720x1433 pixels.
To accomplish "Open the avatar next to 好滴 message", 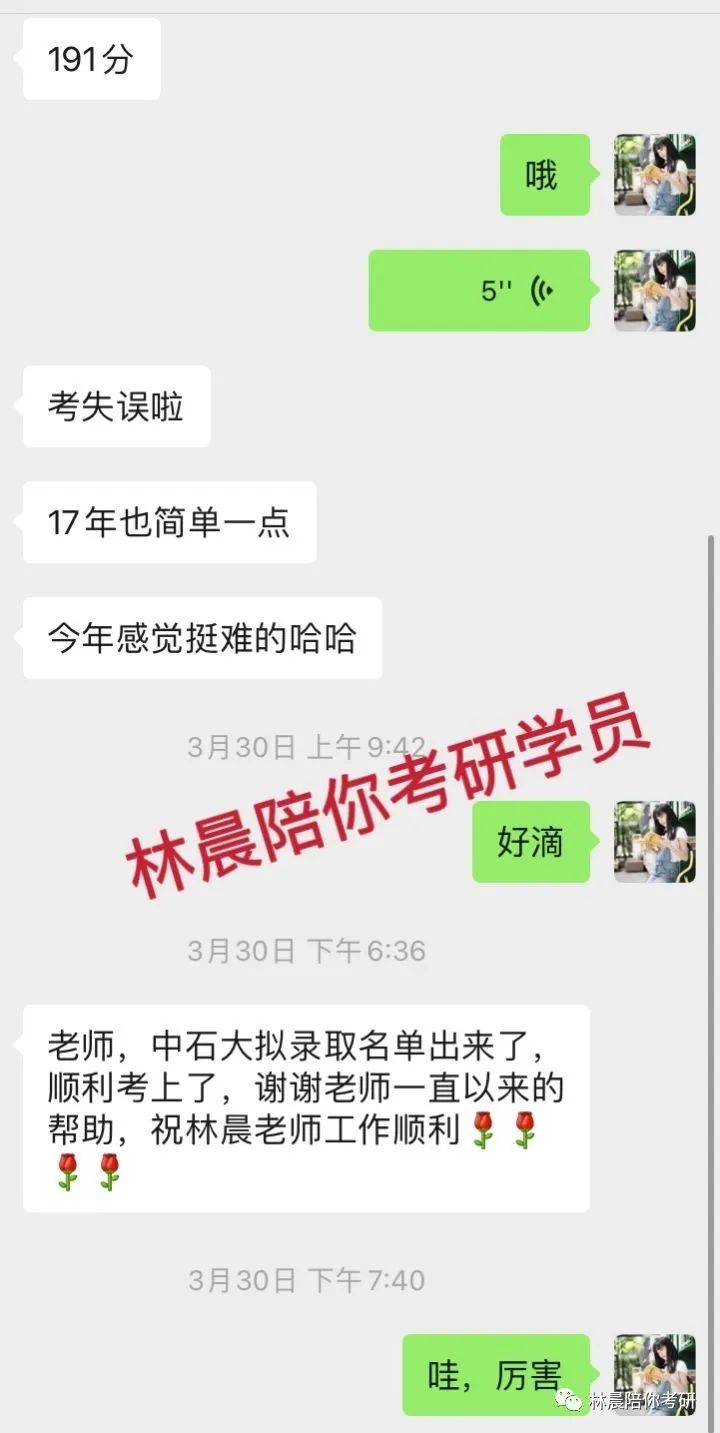I will (x=655, y=843).
